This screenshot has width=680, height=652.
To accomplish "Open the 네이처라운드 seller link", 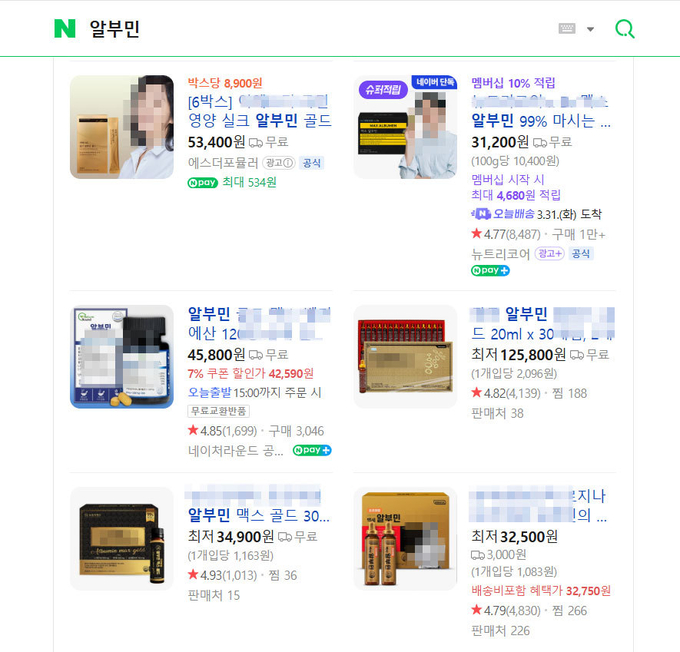I will click(x=234, y=450).
